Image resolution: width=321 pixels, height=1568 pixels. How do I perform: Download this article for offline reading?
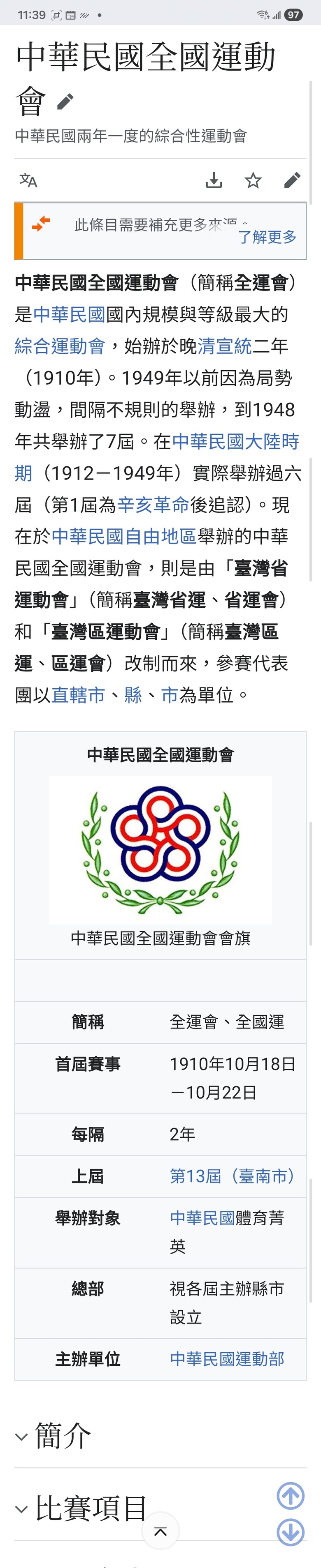[x=214, y=180]
